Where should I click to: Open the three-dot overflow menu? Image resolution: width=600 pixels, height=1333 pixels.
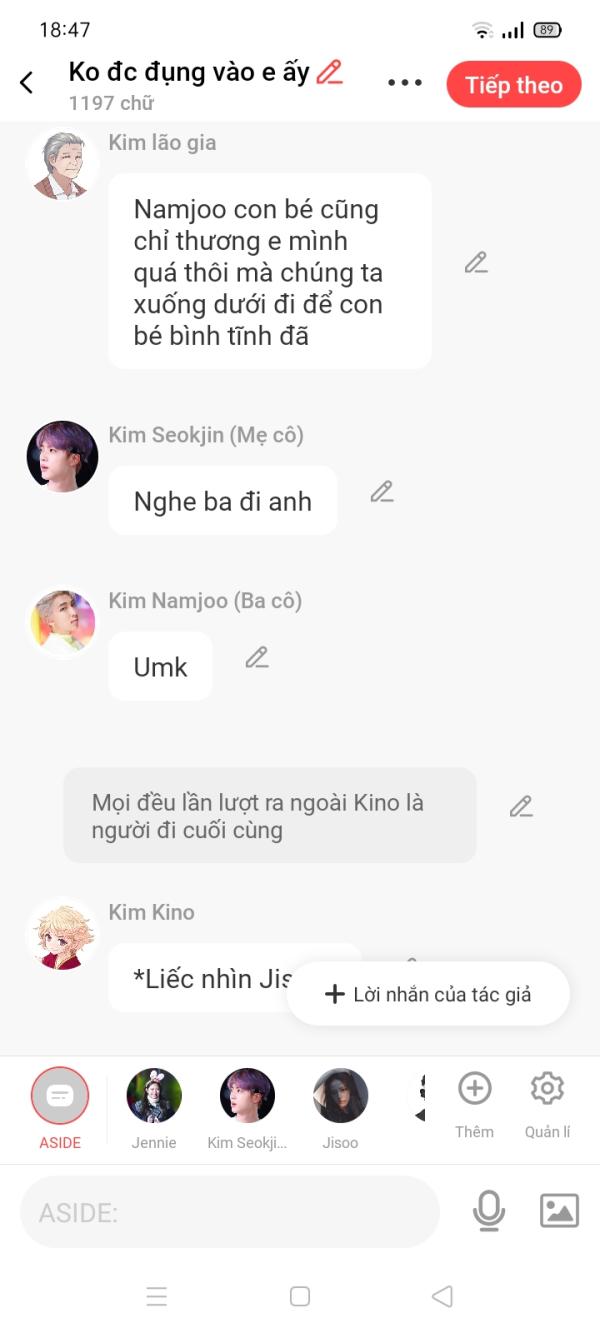404,83
